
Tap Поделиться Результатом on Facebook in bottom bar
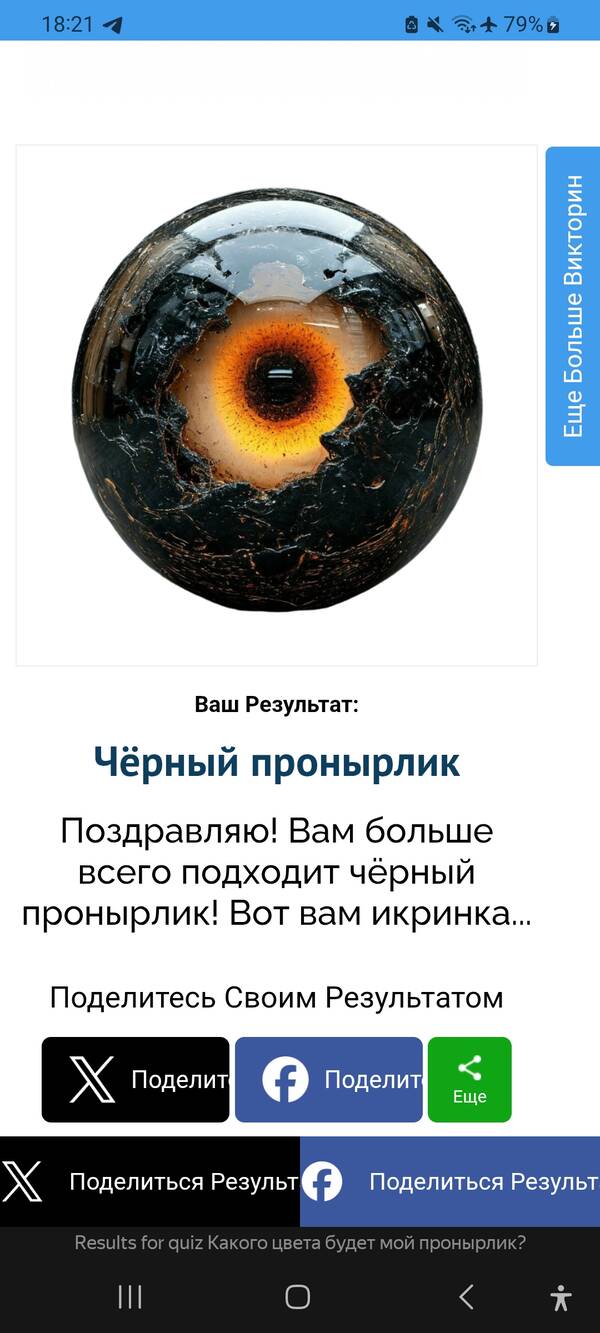tap(450, 1181)
